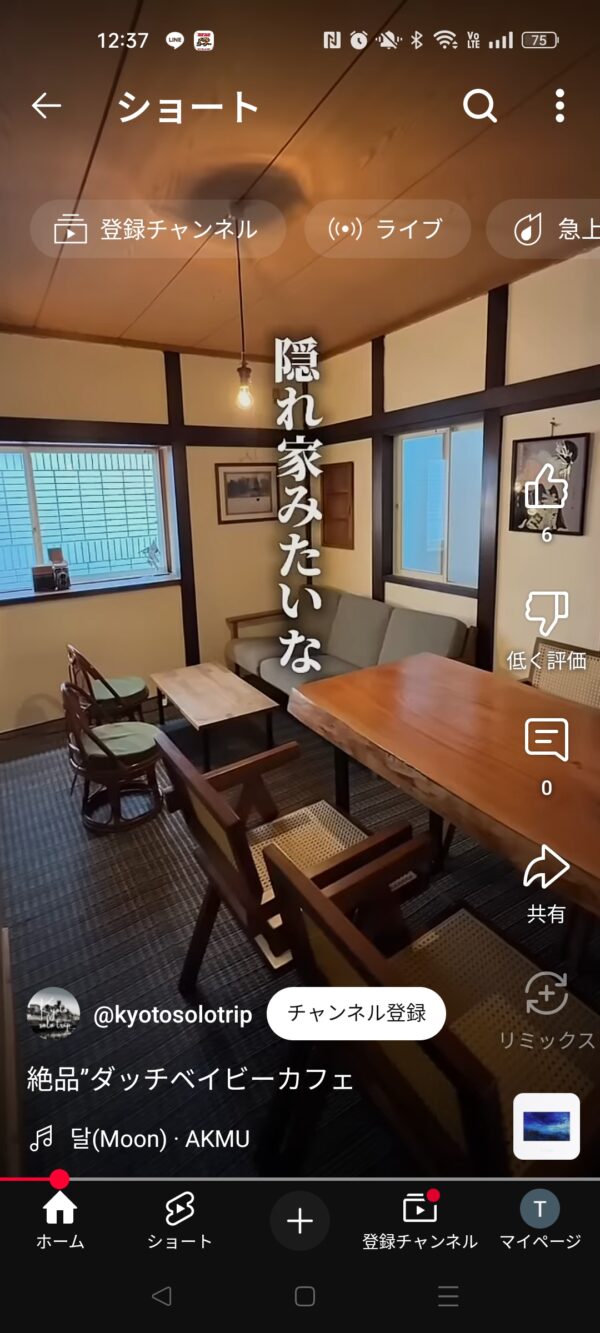Open the comments on this Short
The image size is (600, 1333).
546,742
